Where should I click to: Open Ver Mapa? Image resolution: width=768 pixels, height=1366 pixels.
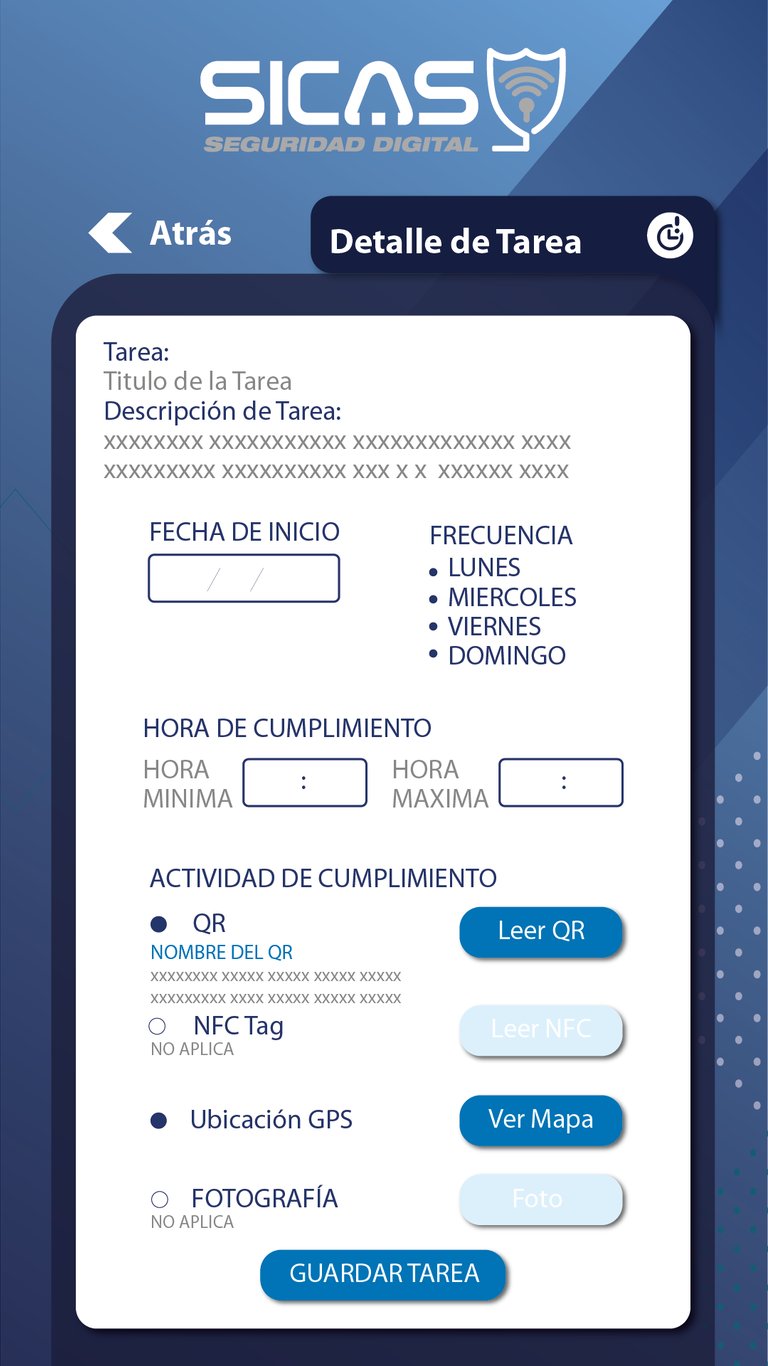click(x=541, y=1119)
